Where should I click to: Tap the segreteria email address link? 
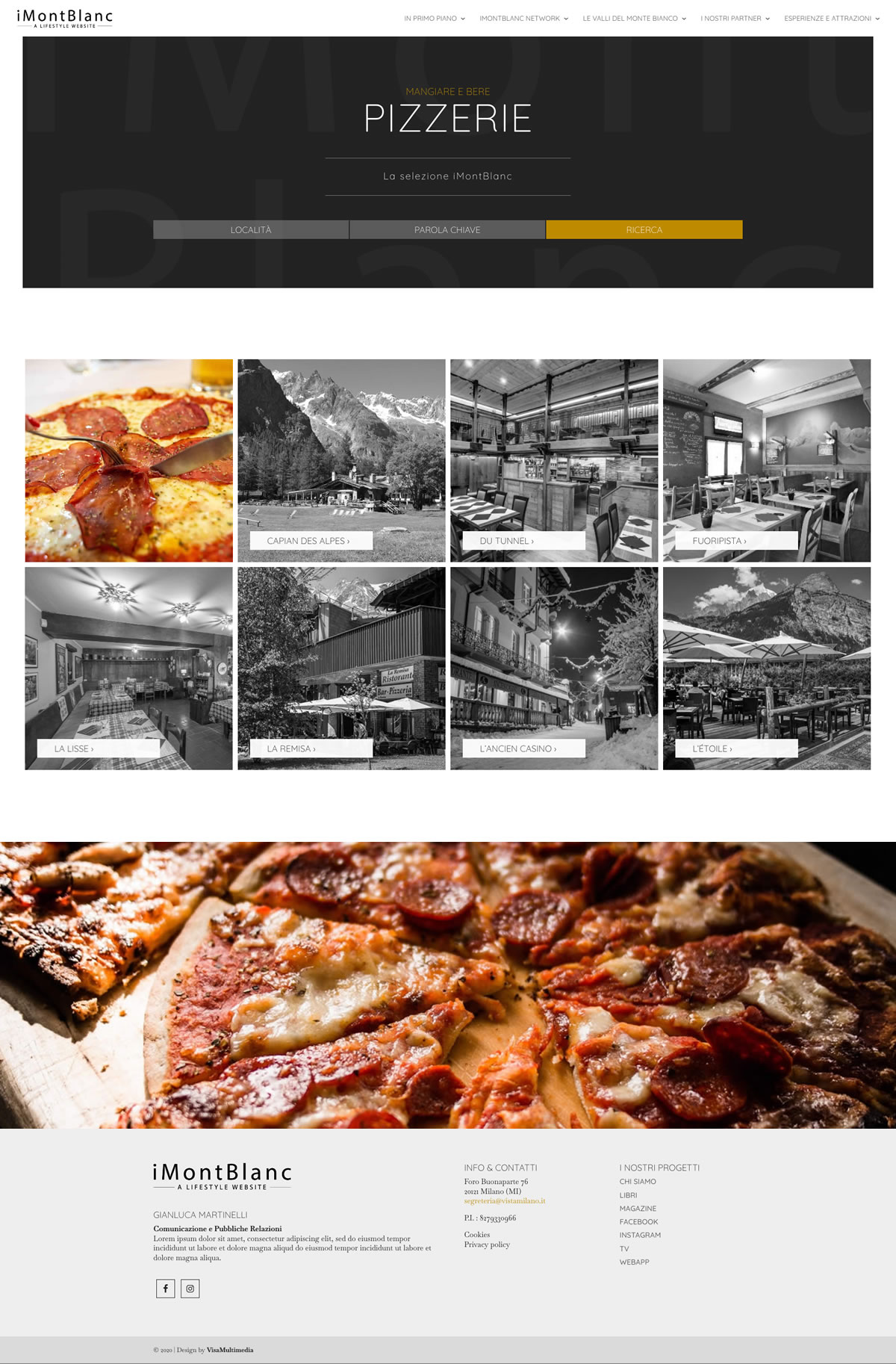(505, 1201)
